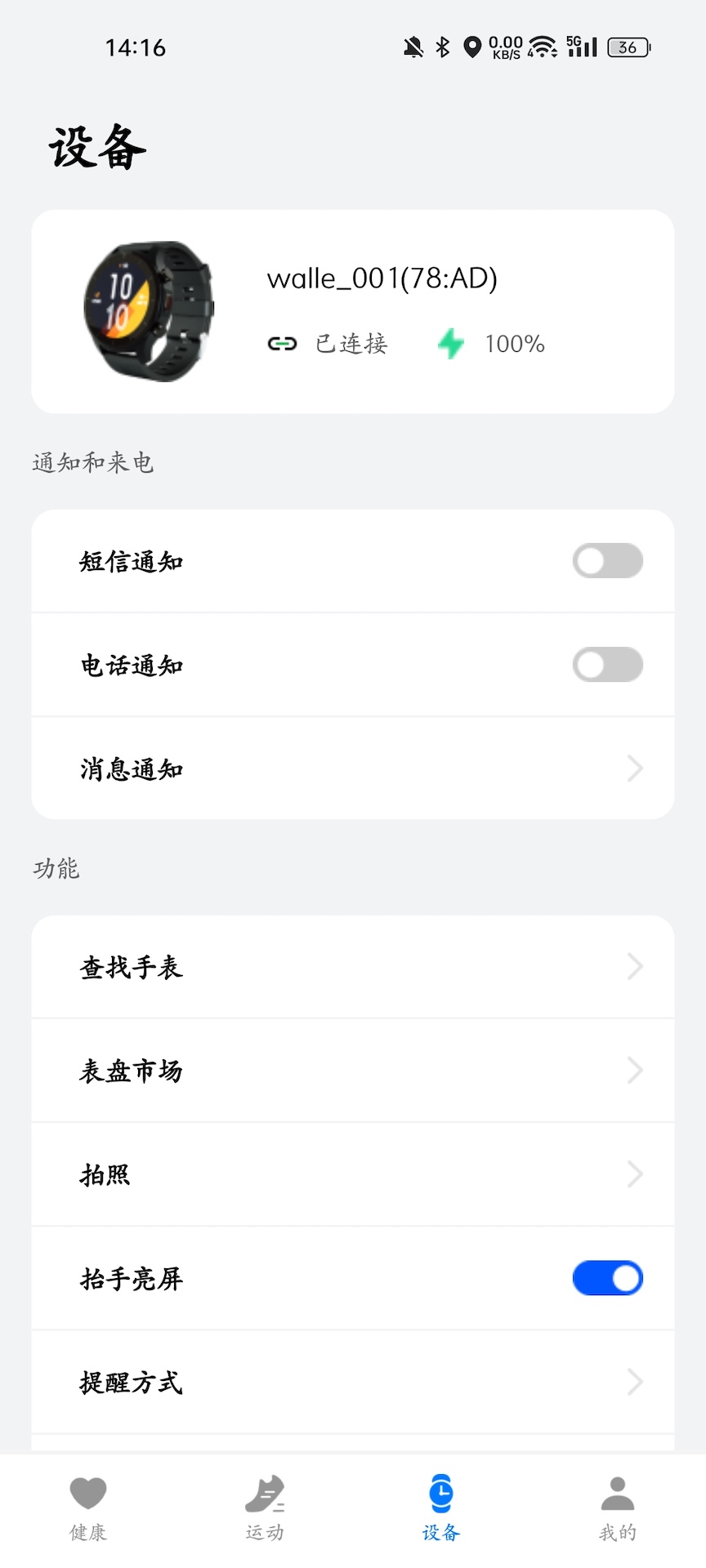The width and height of the screenshot is (706, 1568).
Task: Expand the 拍照 camera option
Action: (353, 1174)
